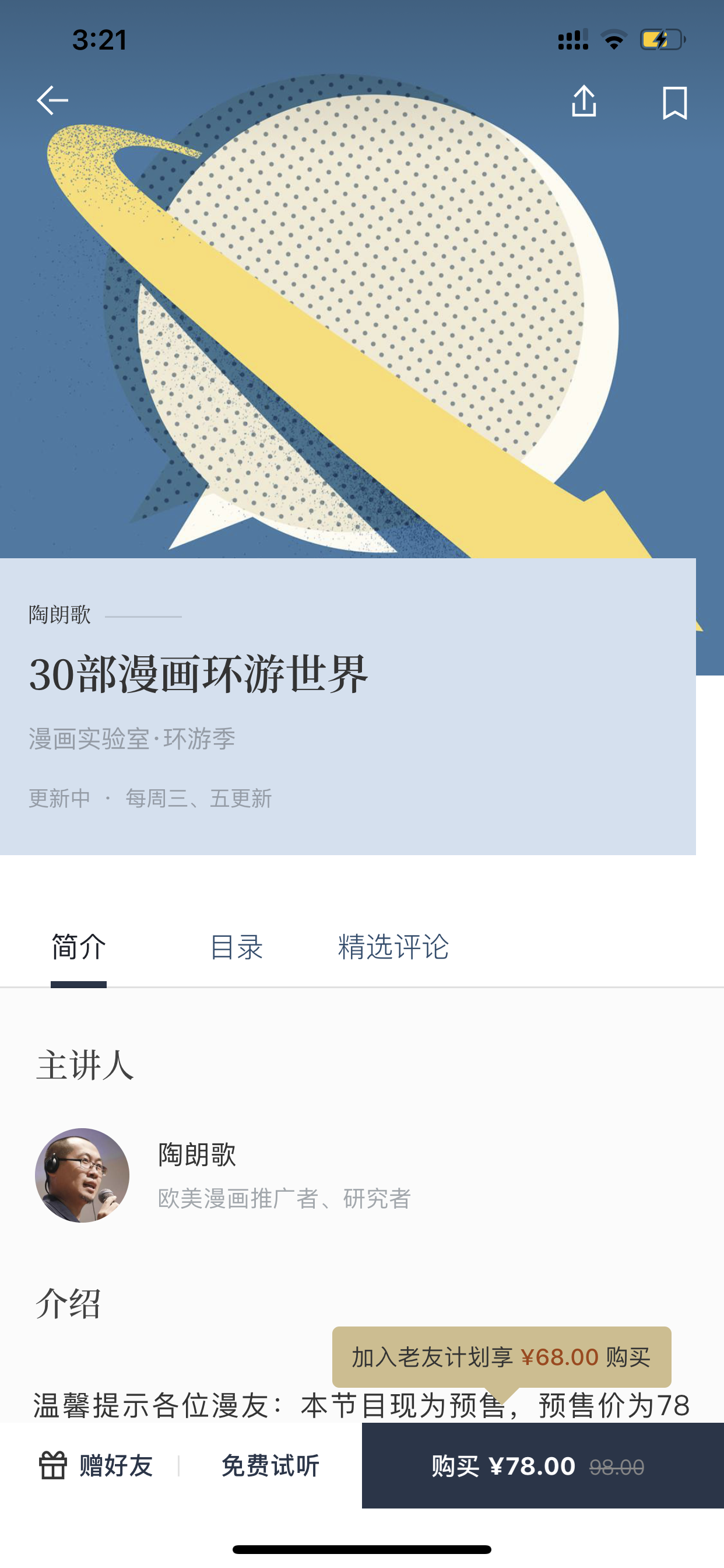Switch to the 目录 tab
Image resolution: width=724 pixels, height=1568 pixels.
236,947
